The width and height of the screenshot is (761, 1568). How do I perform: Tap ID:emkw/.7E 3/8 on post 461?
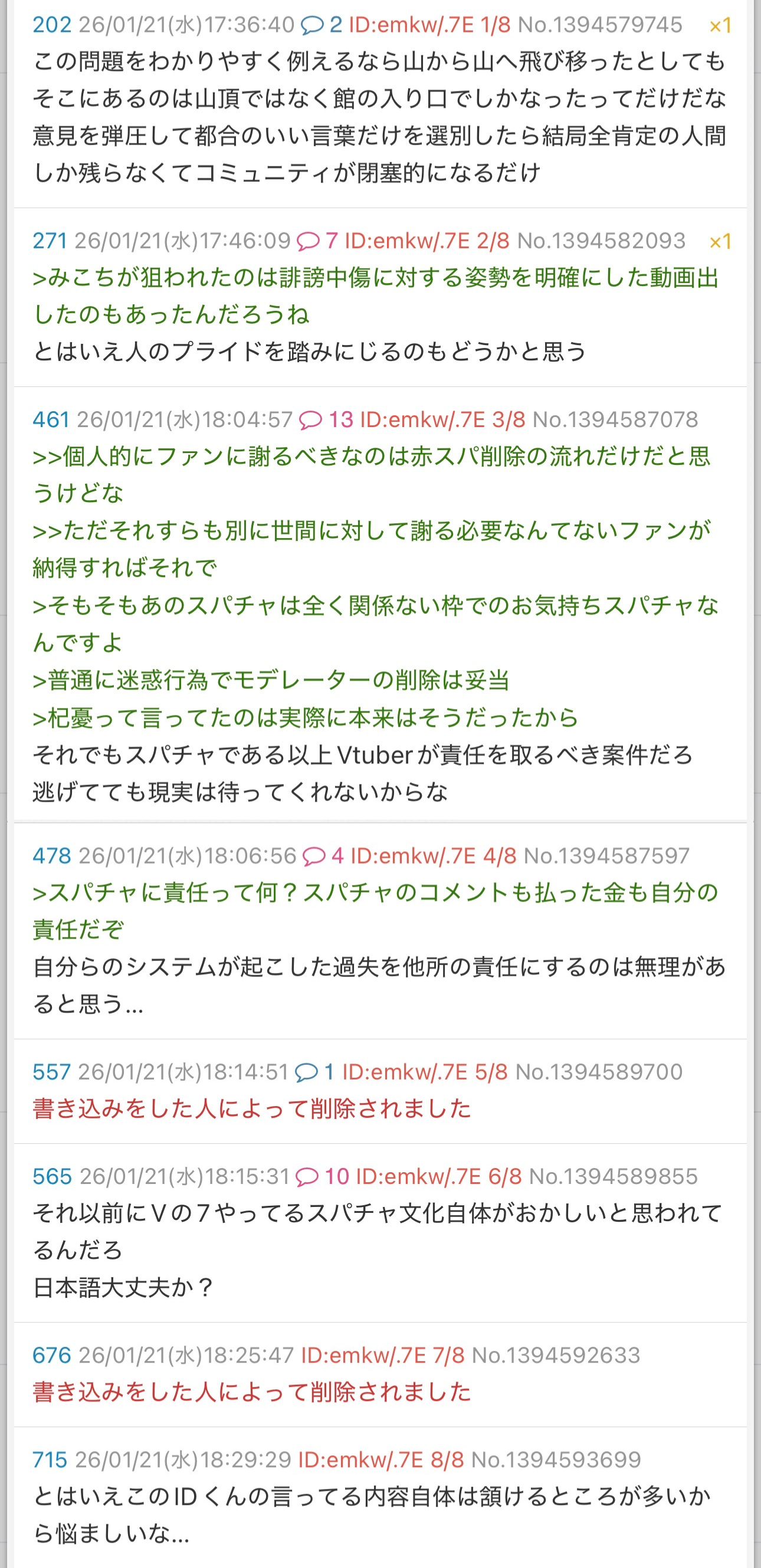(442, 420)
